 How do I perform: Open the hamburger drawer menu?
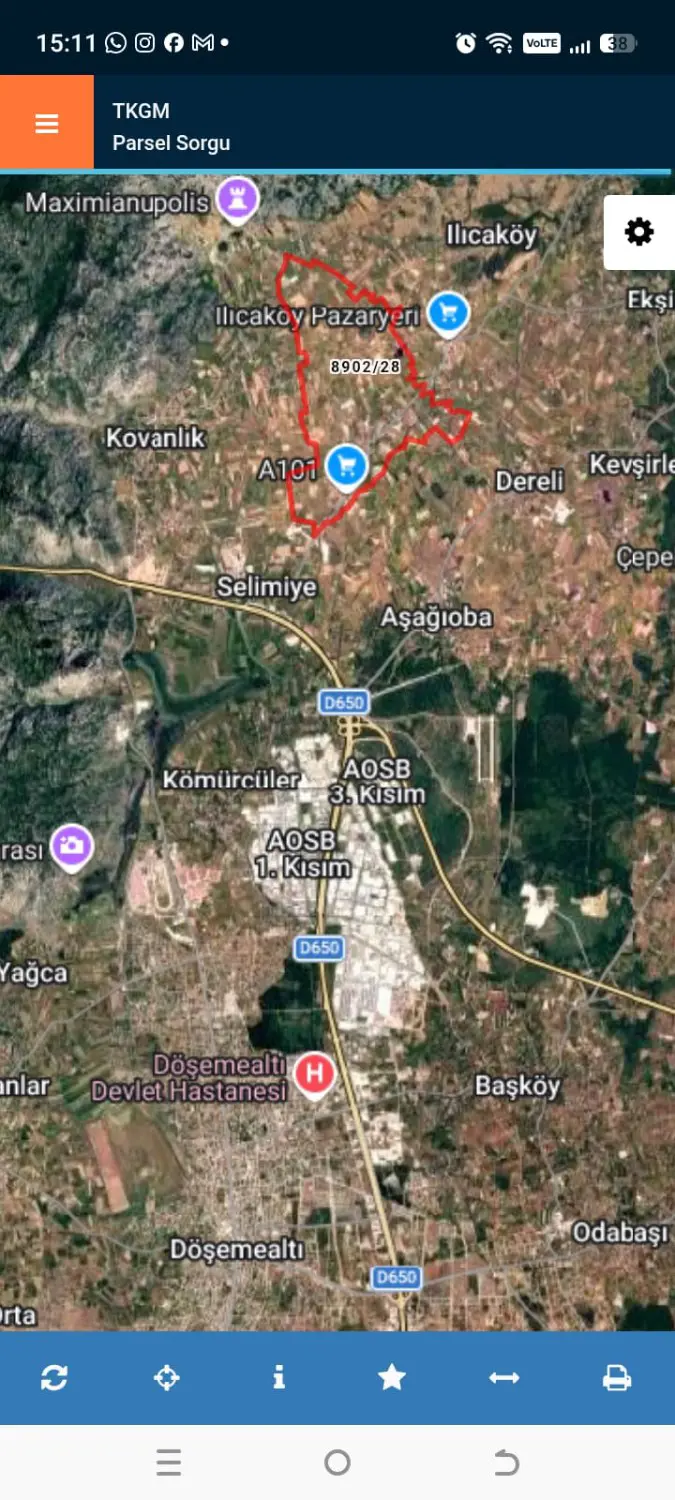pyautogui.click(x=46, y=122)
